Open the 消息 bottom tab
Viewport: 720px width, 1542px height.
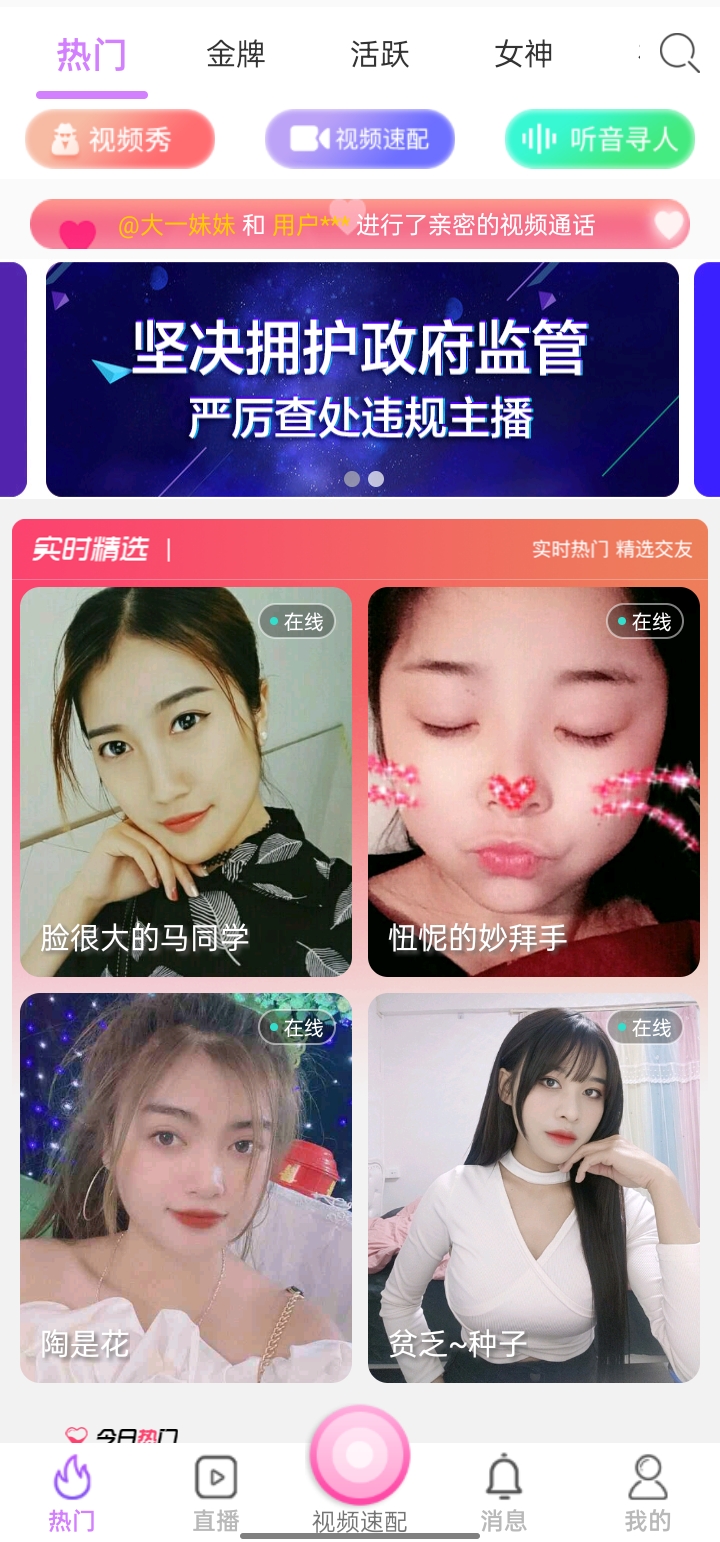click(x=503, y=1493)
